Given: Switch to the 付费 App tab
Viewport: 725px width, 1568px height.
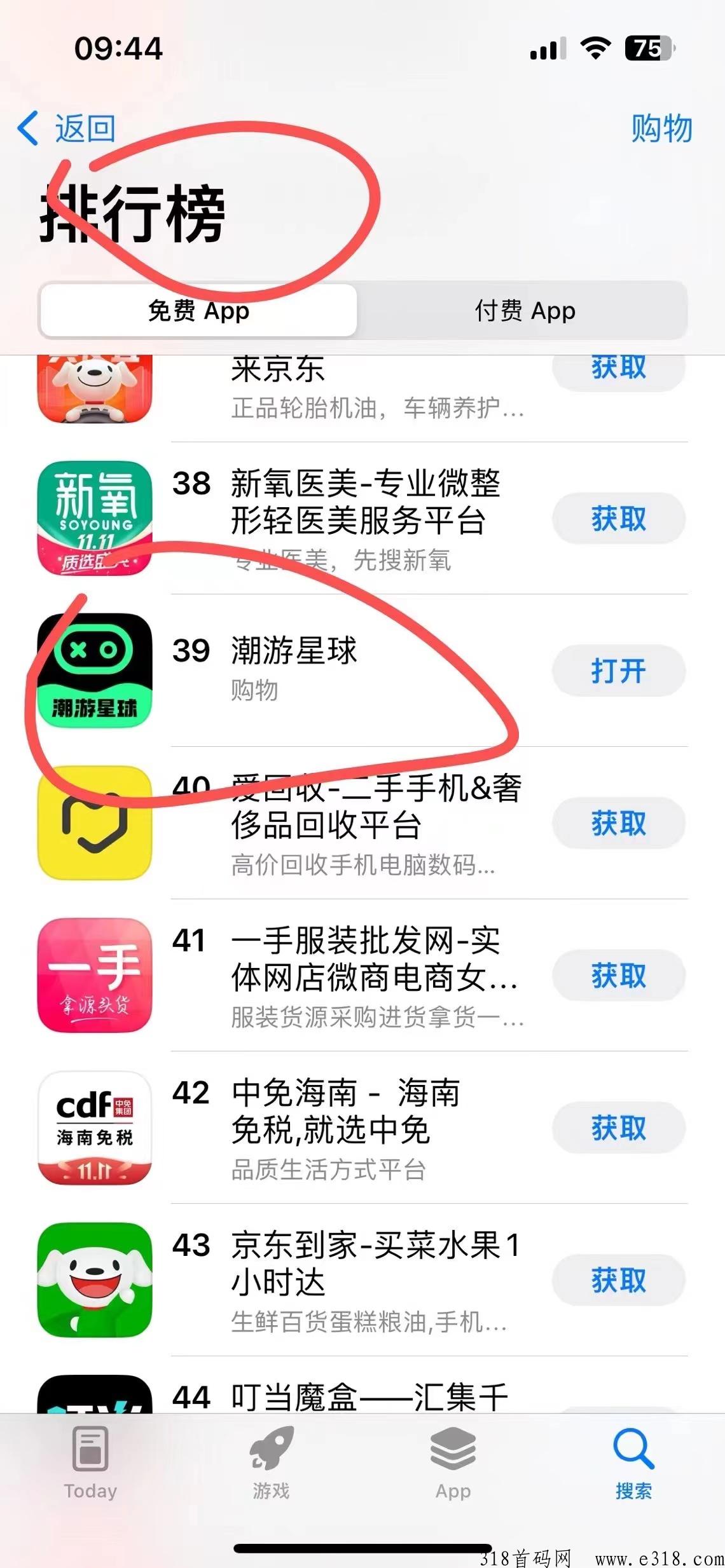Looking at the screenshot, I should coord(525,311).
